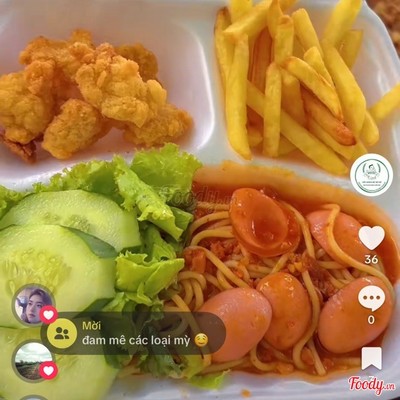Open the "Mời đam mê các loại mỳ" banner
Screen dimensions: 400x400
click(133, 333)
